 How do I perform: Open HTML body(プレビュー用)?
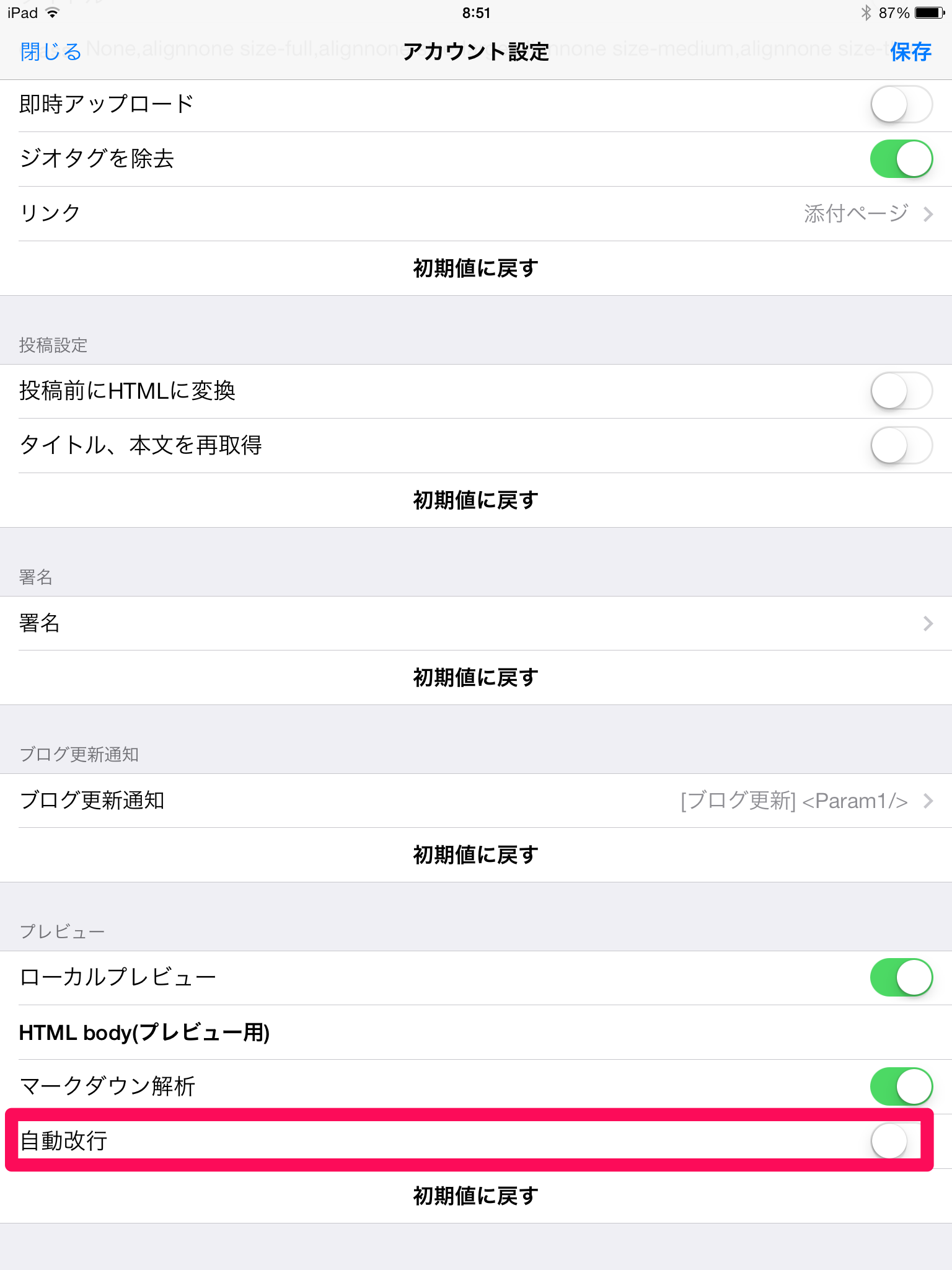pyautogui.click(x=476, y=1032)
